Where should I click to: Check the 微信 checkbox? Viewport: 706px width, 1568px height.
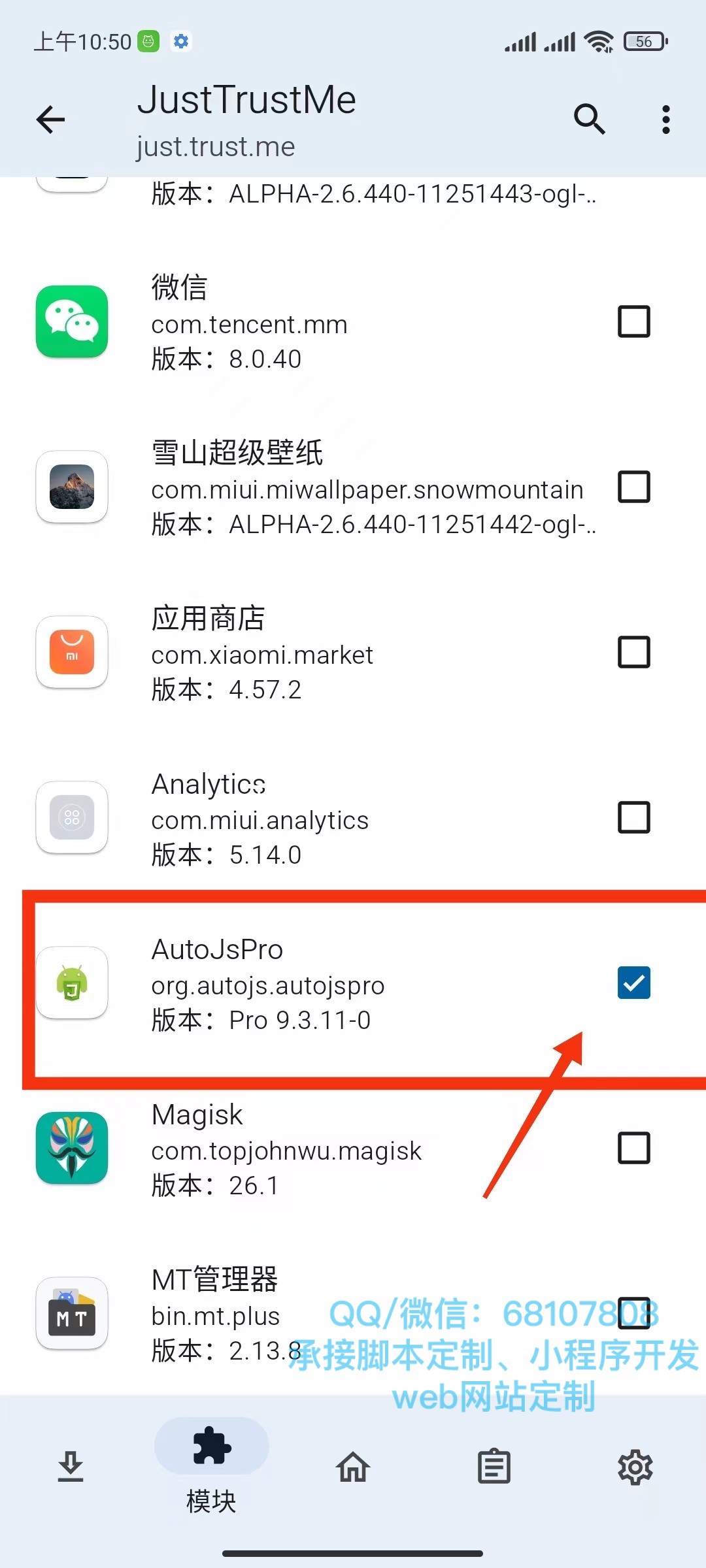[633, 321]
